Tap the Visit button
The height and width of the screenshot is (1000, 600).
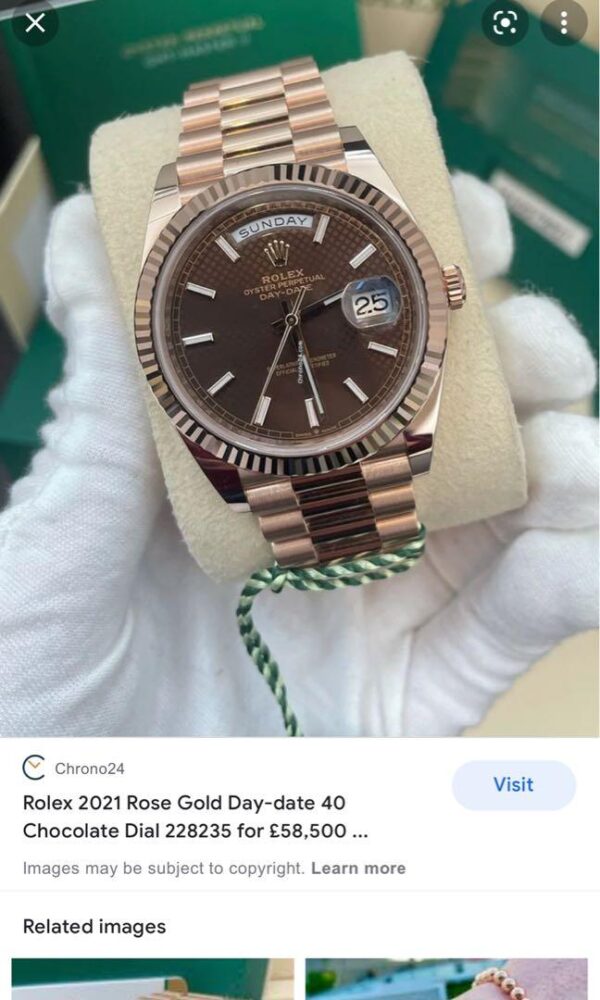[513, 785]
